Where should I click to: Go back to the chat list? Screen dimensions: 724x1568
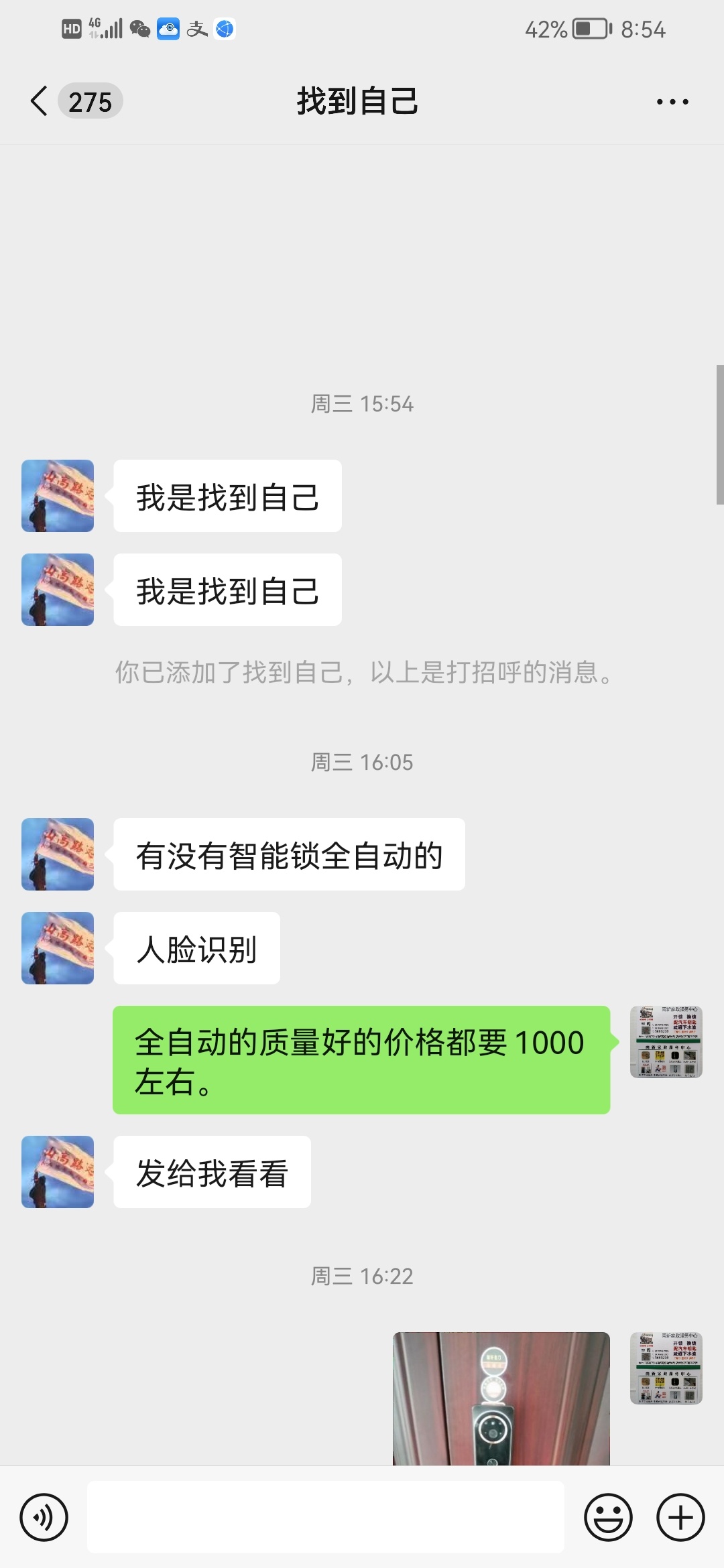40,102
